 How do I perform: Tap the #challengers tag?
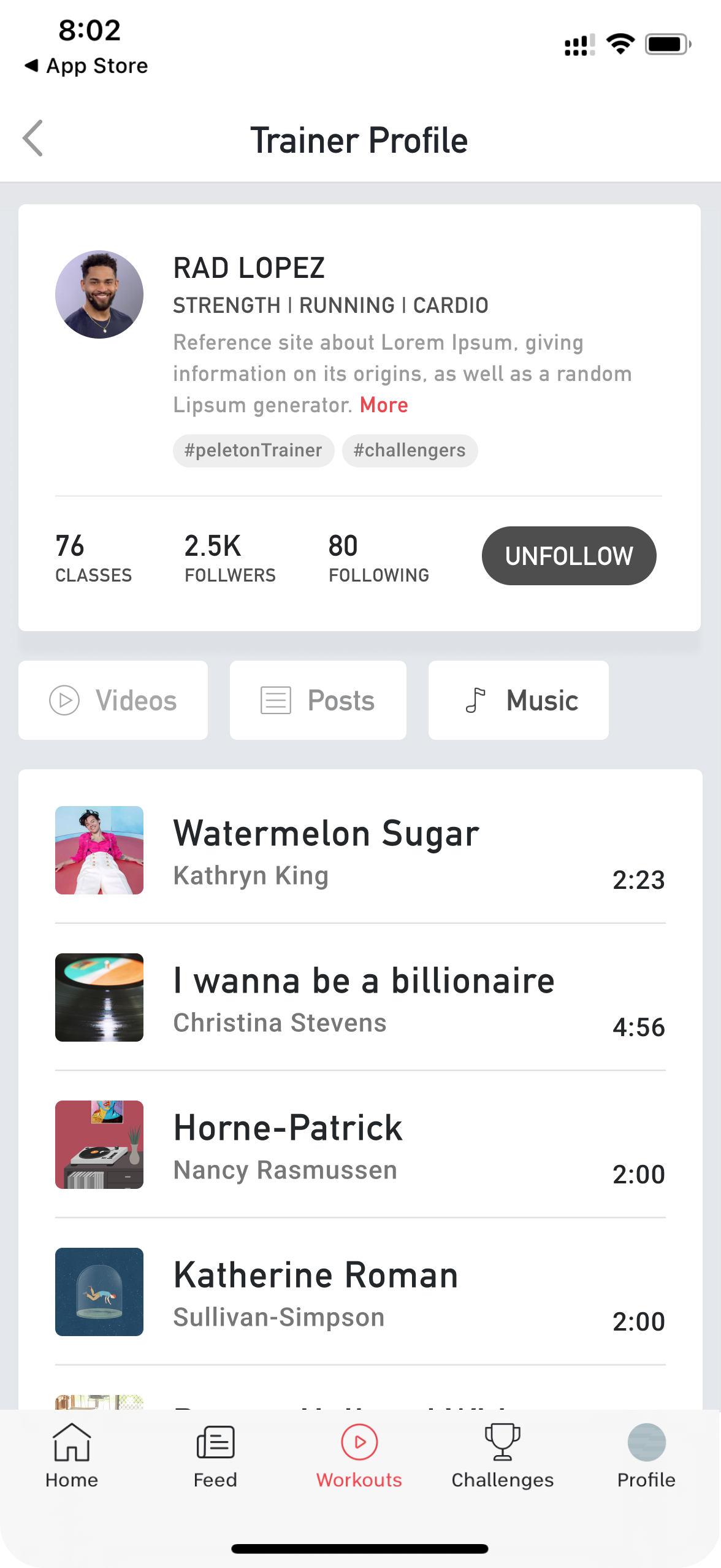pyautogui.click(x=410, y=450)
